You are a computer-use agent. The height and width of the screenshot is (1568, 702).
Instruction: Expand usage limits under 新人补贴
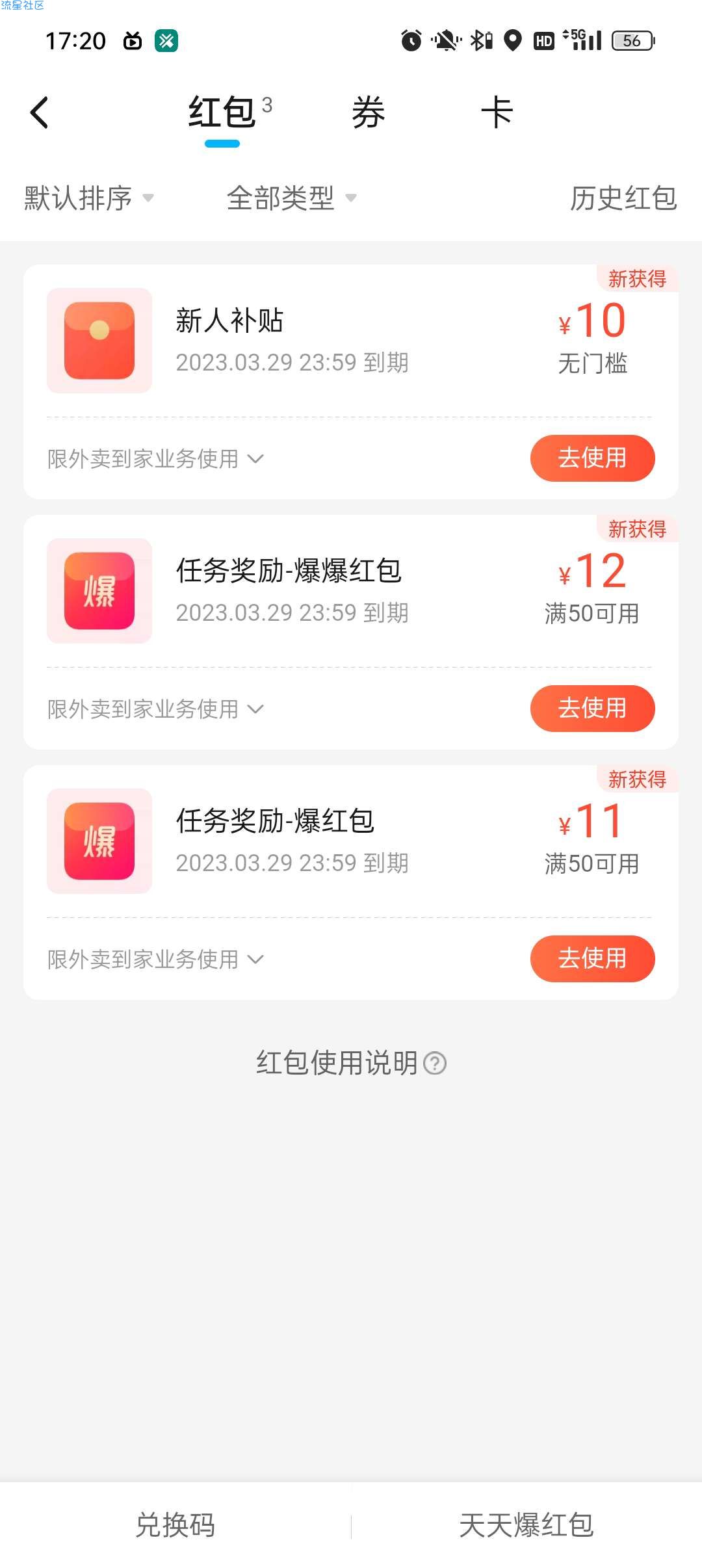[155, 459]
